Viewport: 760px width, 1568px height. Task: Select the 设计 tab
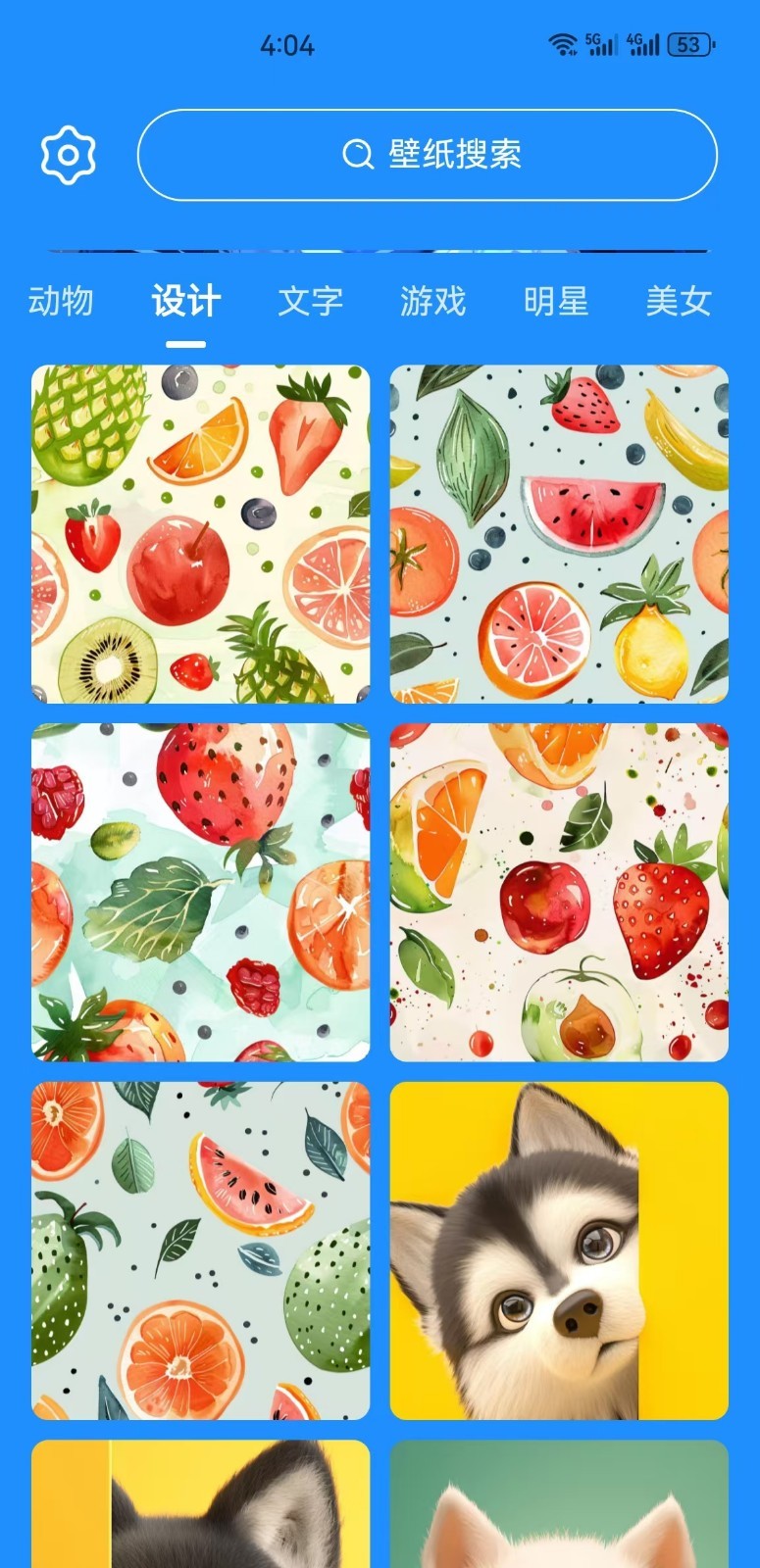click(185, 301)
